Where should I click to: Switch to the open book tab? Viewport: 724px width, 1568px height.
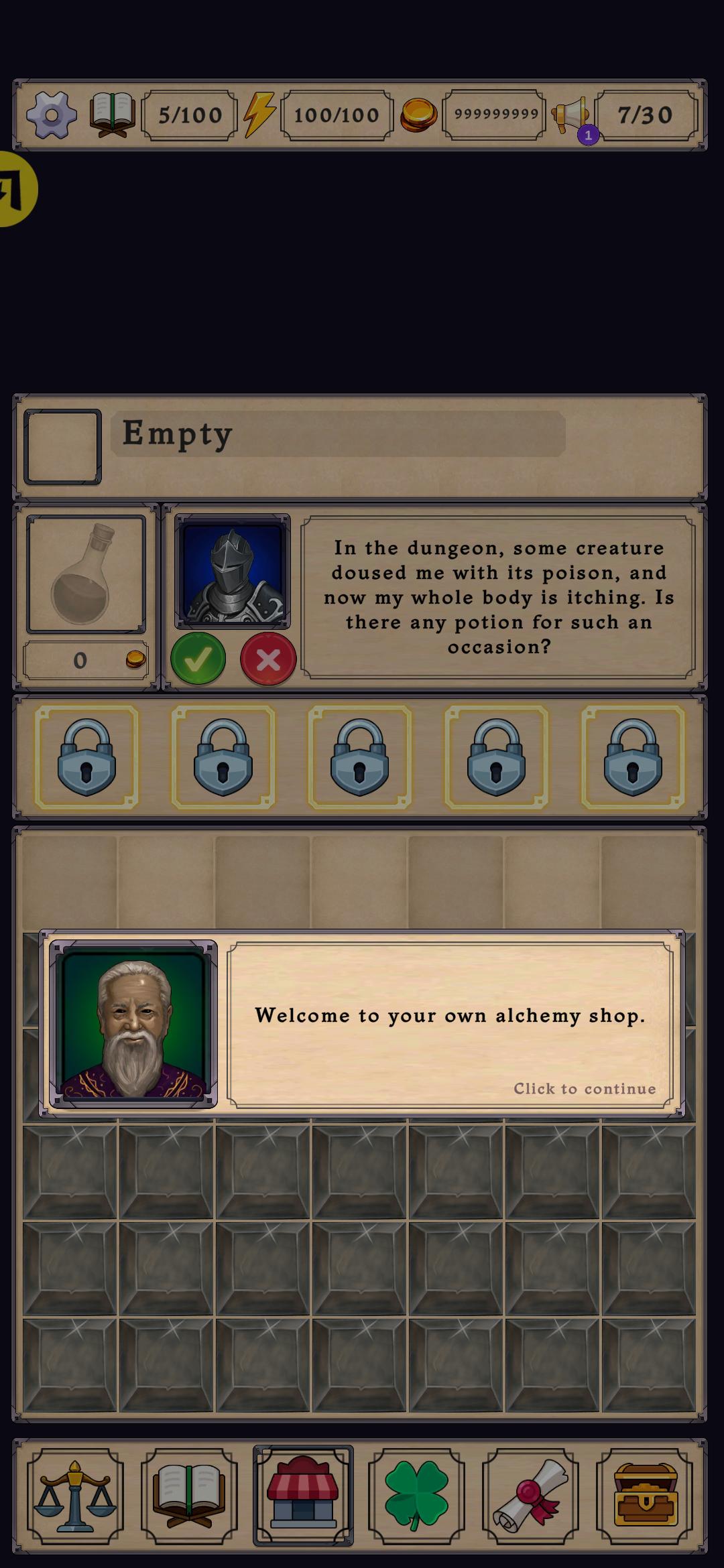(189, 1496)
